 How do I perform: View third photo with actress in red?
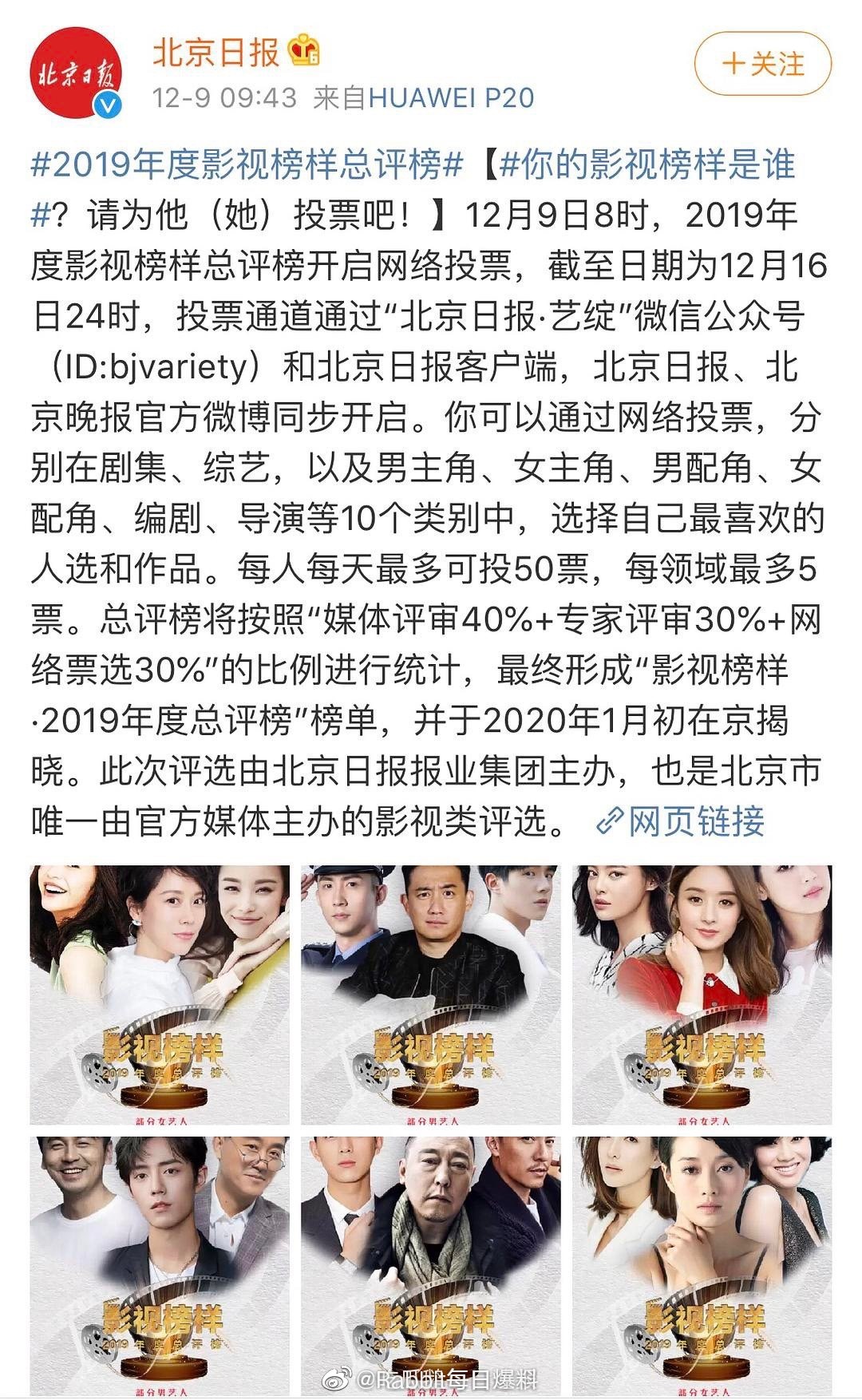(x=702, y=994)
